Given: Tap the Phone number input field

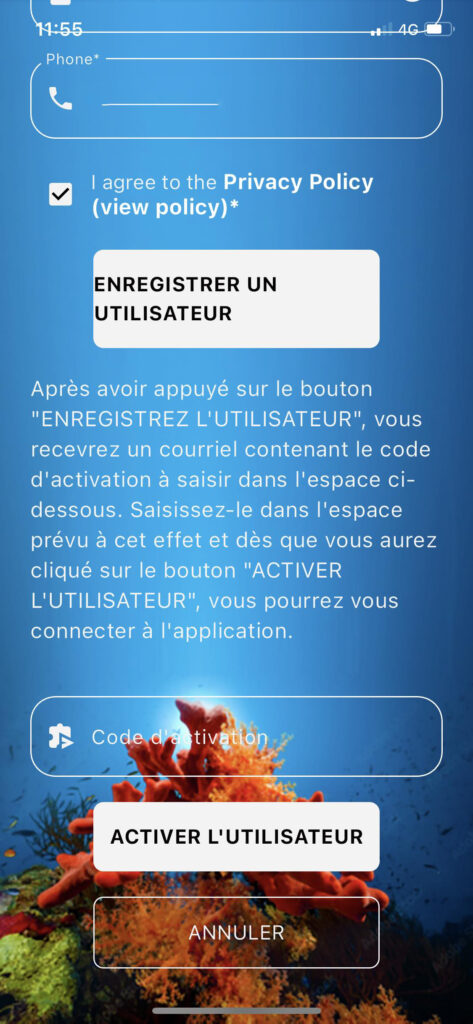Looking at the screenshot, I should click(236, 99).
